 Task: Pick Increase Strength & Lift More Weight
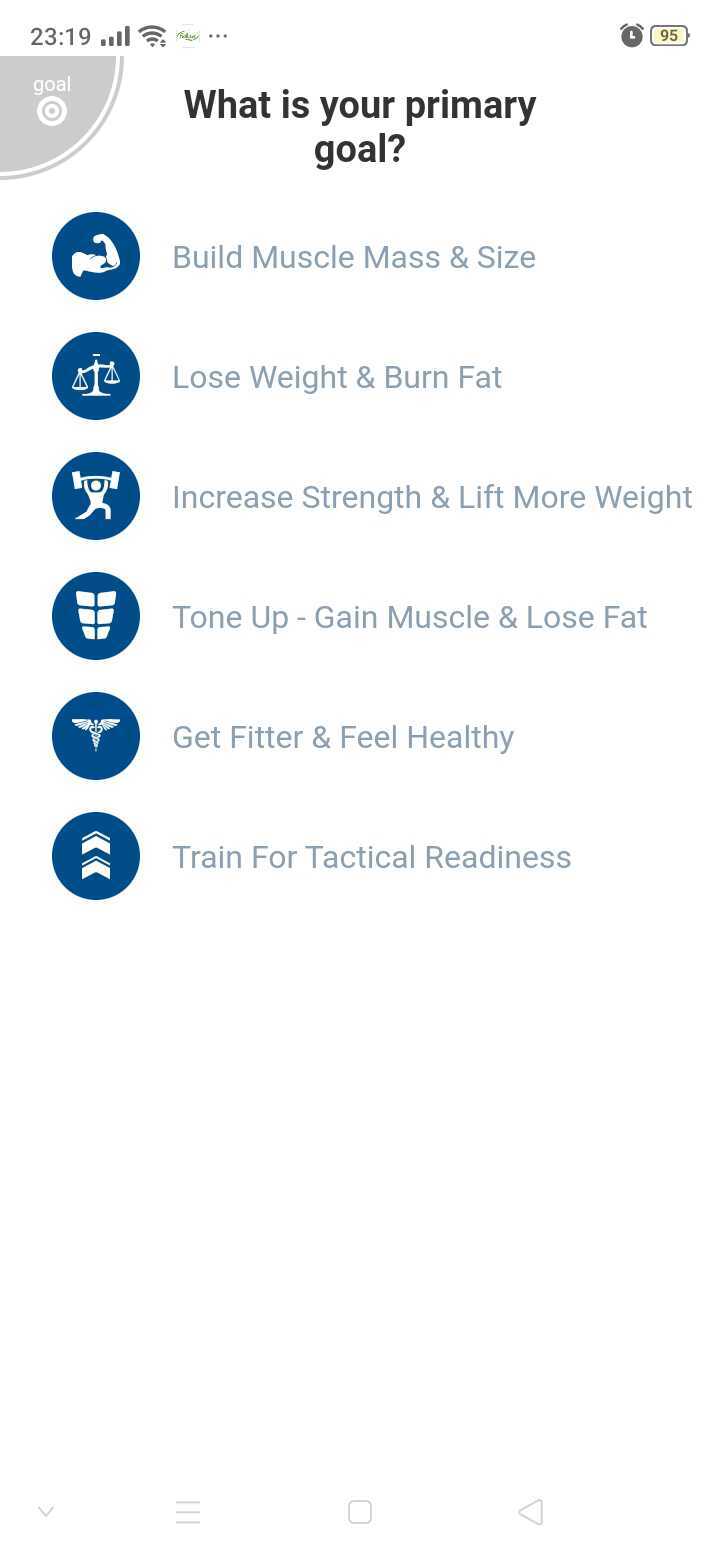(x=431, y=497)
